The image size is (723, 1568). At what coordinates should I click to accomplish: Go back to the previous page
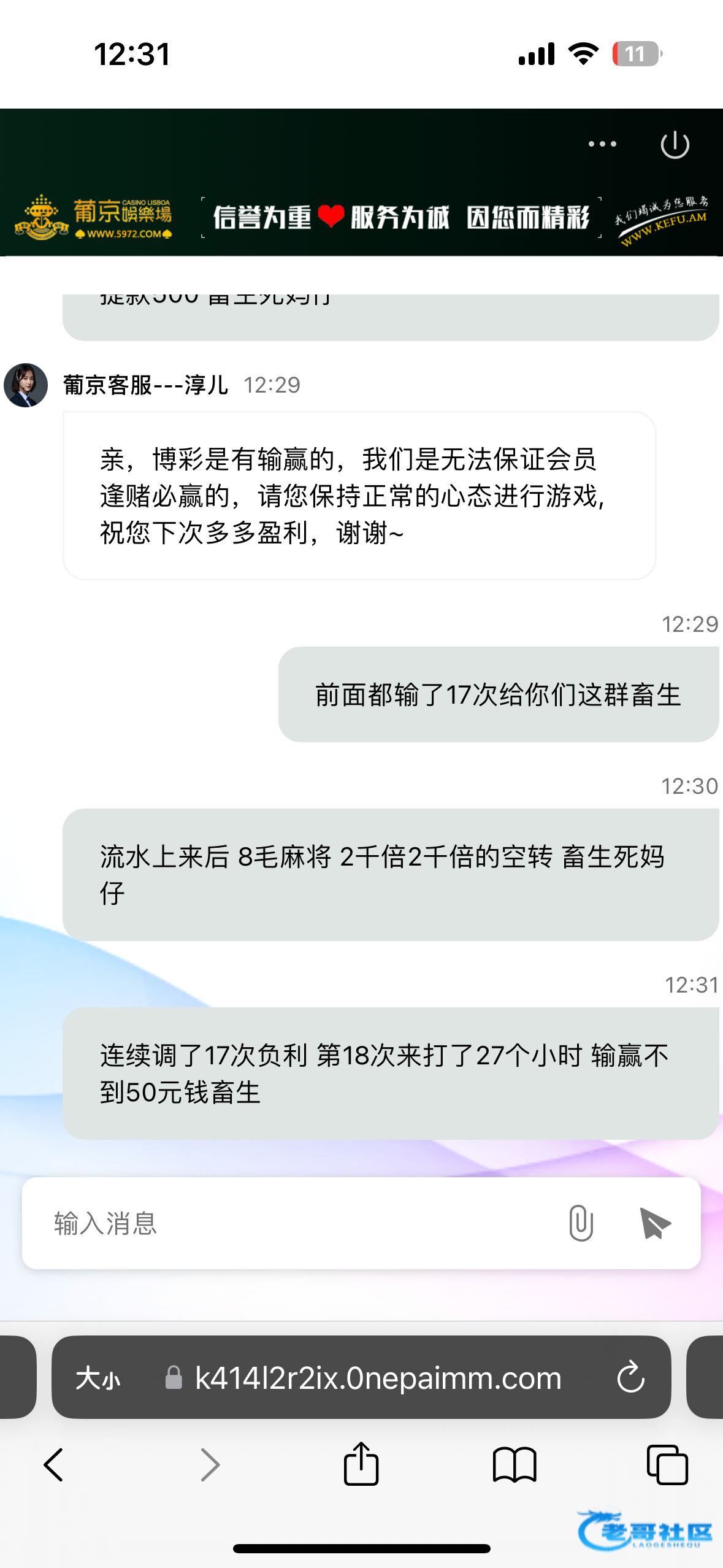(x=54, y=1465)
